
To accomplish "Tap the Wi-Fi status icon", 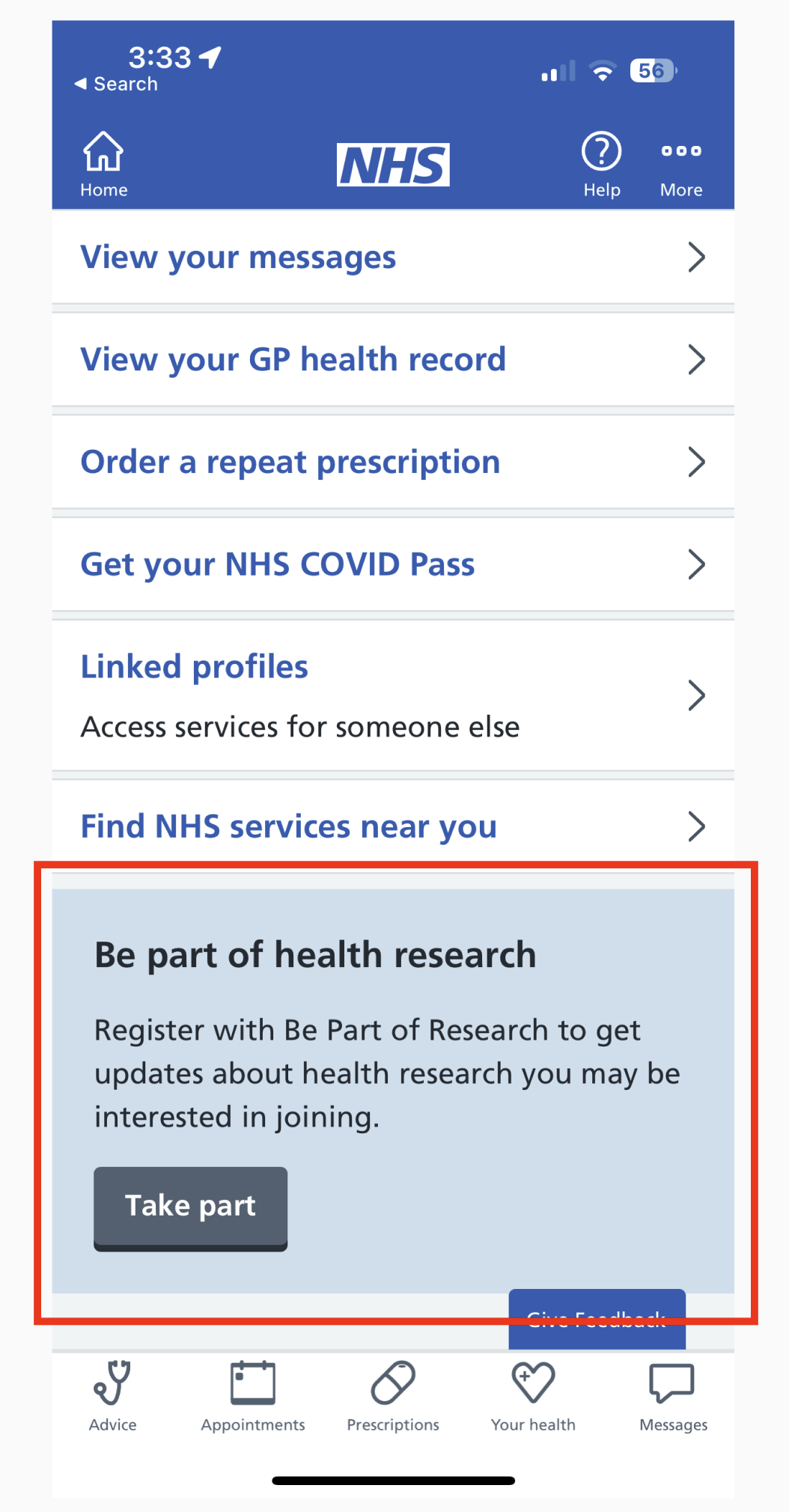I will pos(603,71).
